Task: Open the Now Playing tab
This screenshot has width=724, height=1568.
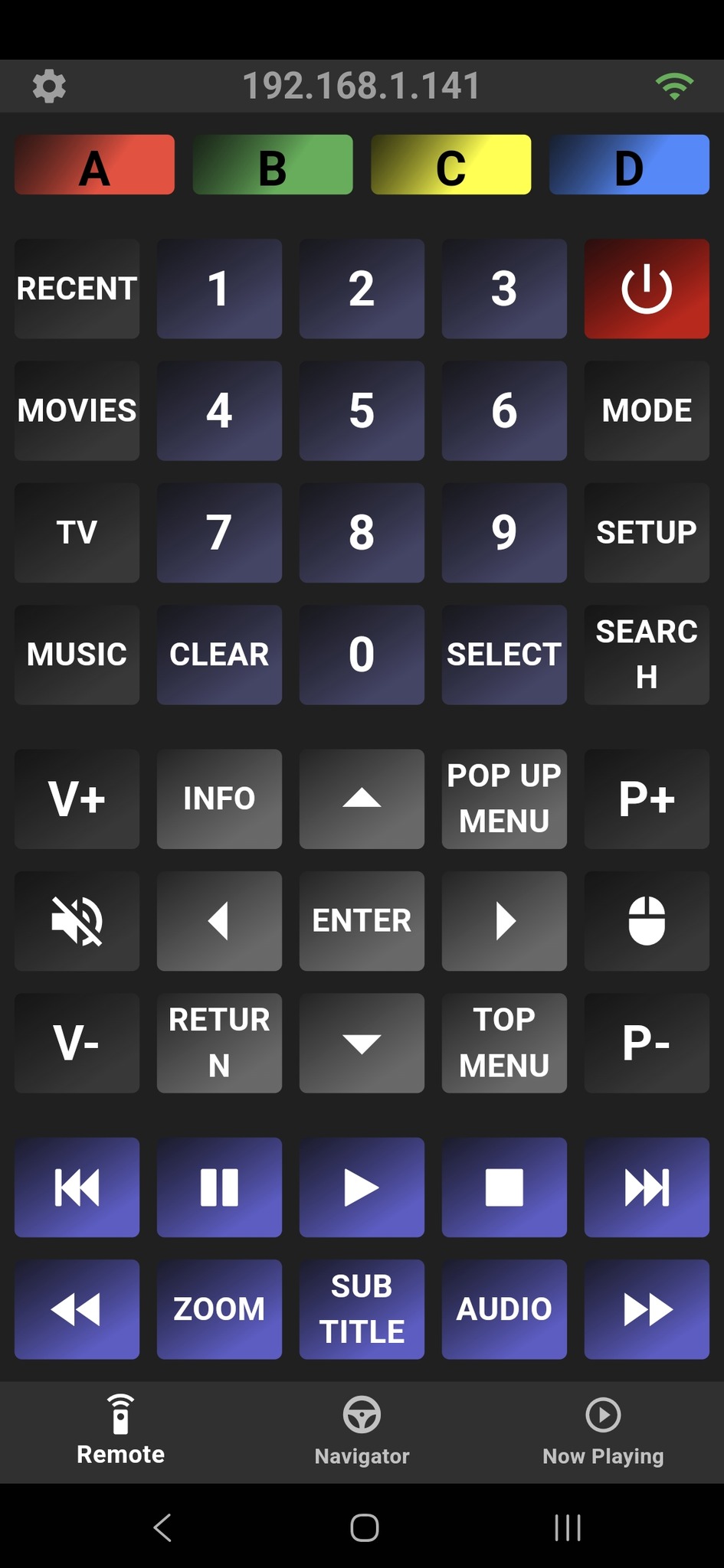Action: pyautogui.click(x=603, y=1432)
